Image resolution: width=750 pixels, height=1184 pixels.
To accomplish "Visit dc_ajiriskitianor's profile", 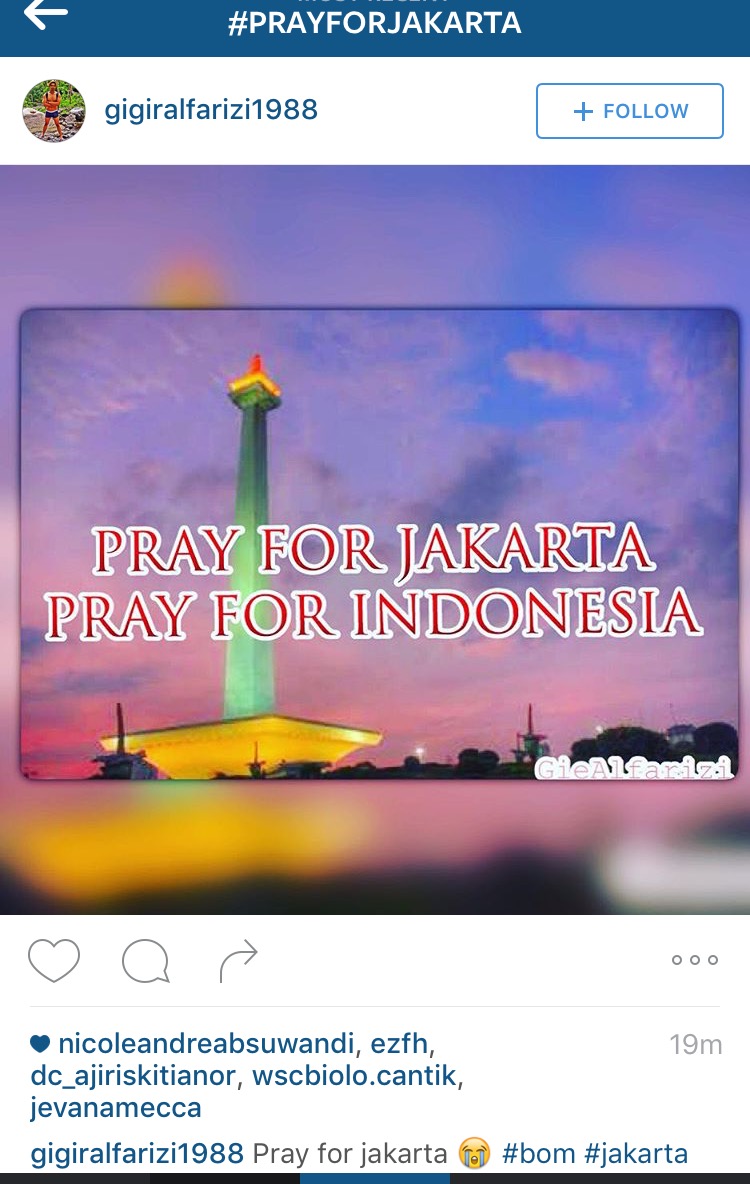I will coord(135,1077).
